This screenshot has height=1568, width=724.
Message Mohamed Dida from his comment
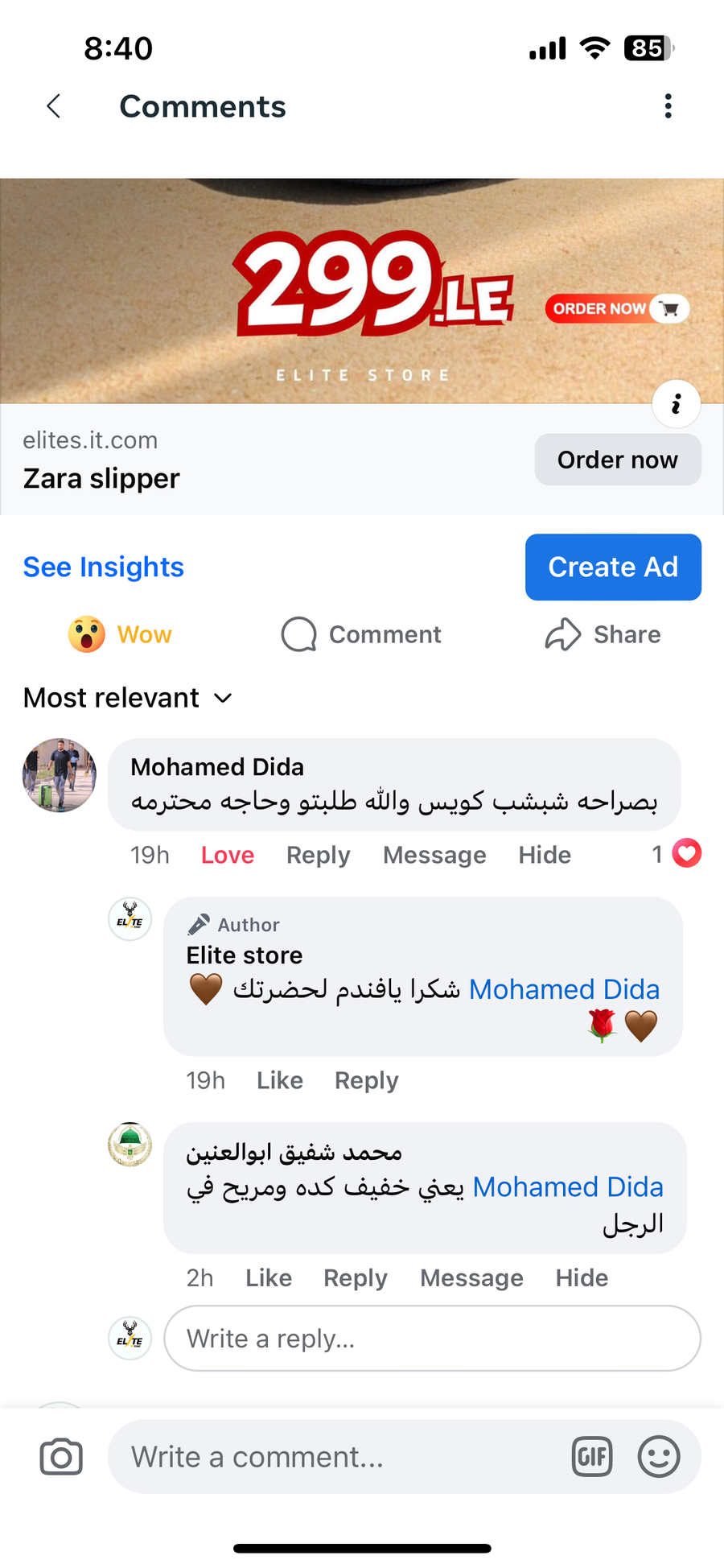coord(434,855)
